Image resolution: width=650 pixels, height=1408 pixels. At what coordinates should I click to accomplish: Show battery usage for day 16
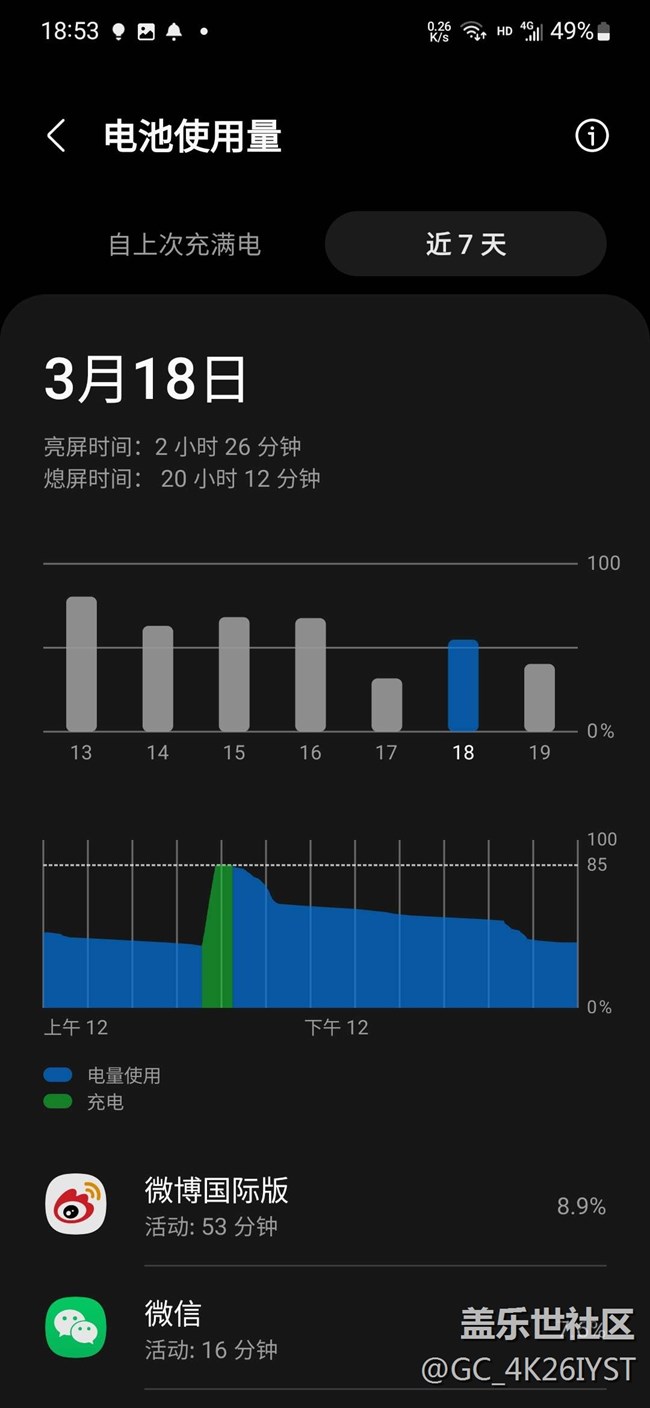[x=310, y=675]
